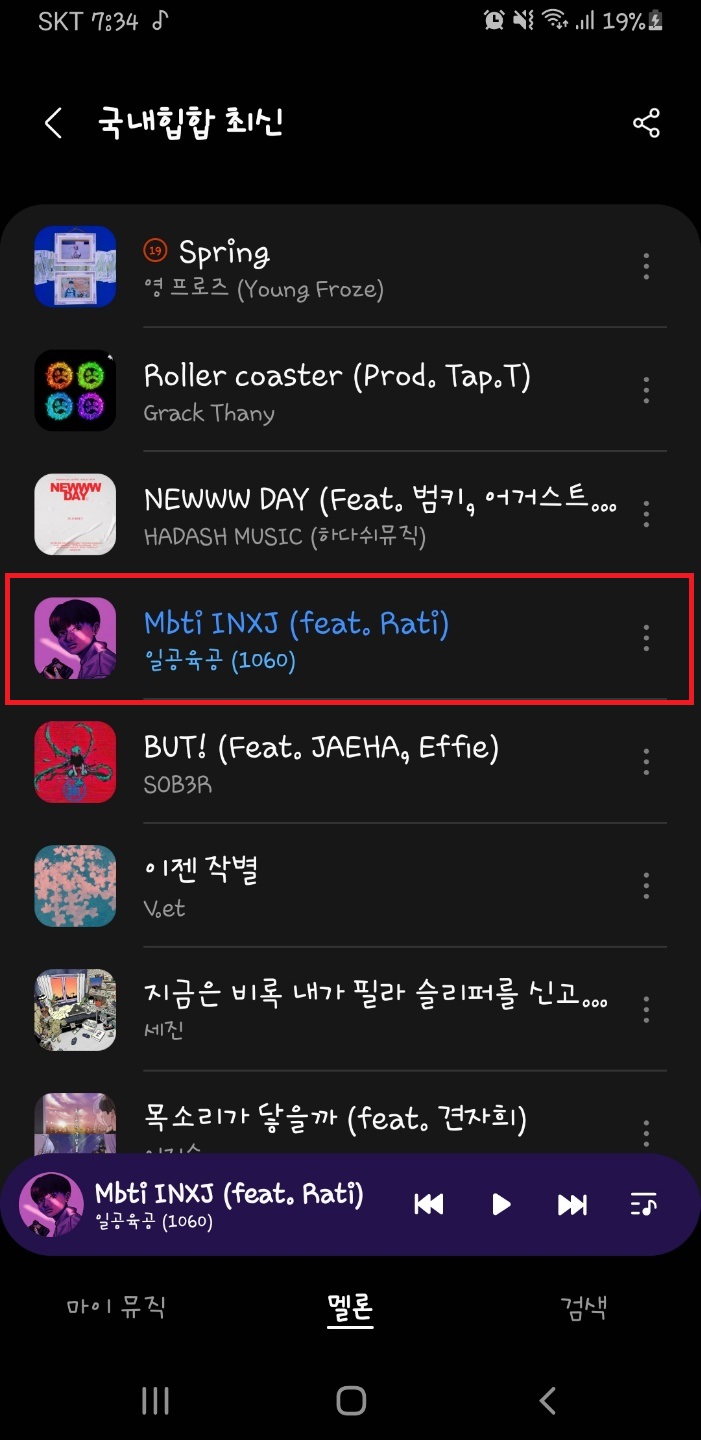Skip to previous track in mini player
The width and height of the screenshot is (701, 1440).
click(x=428, y=1204)
